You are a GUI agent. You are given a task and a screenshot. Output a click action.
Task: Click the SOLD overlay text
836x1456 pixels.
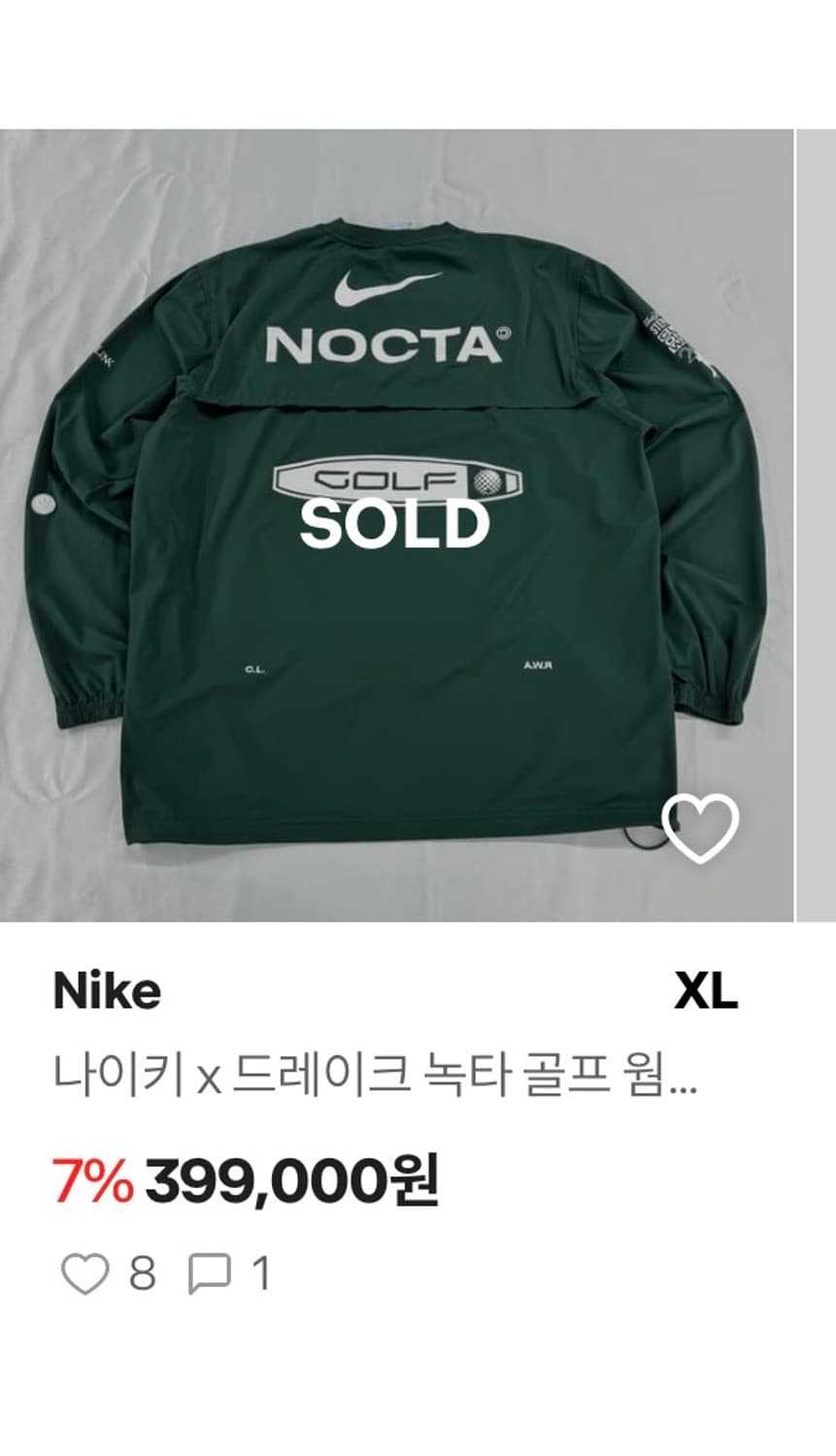[x=392, y=525]
